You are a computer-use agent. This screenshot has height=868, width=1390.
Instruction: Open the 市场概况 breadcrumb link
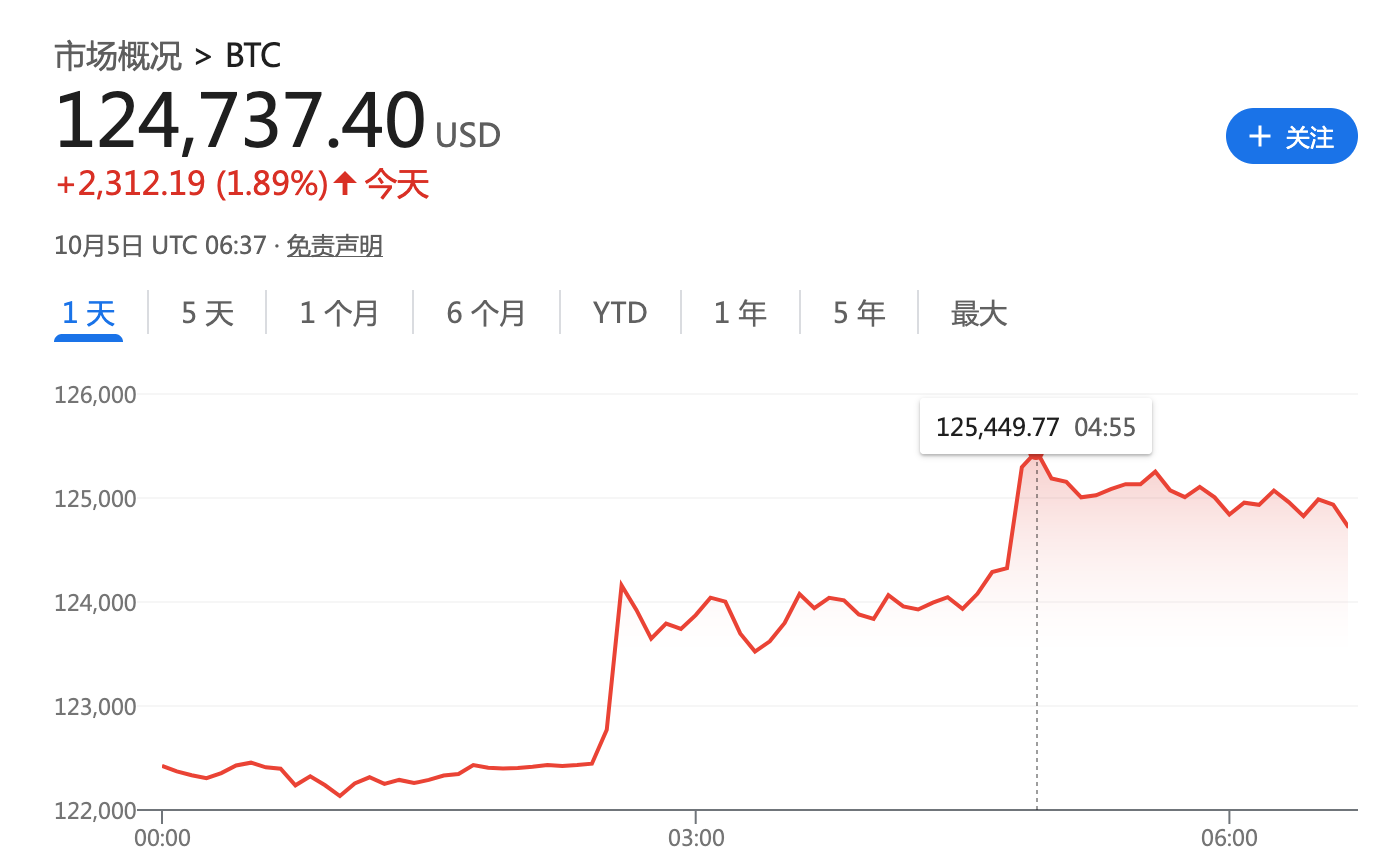click(x=118, y=56)
